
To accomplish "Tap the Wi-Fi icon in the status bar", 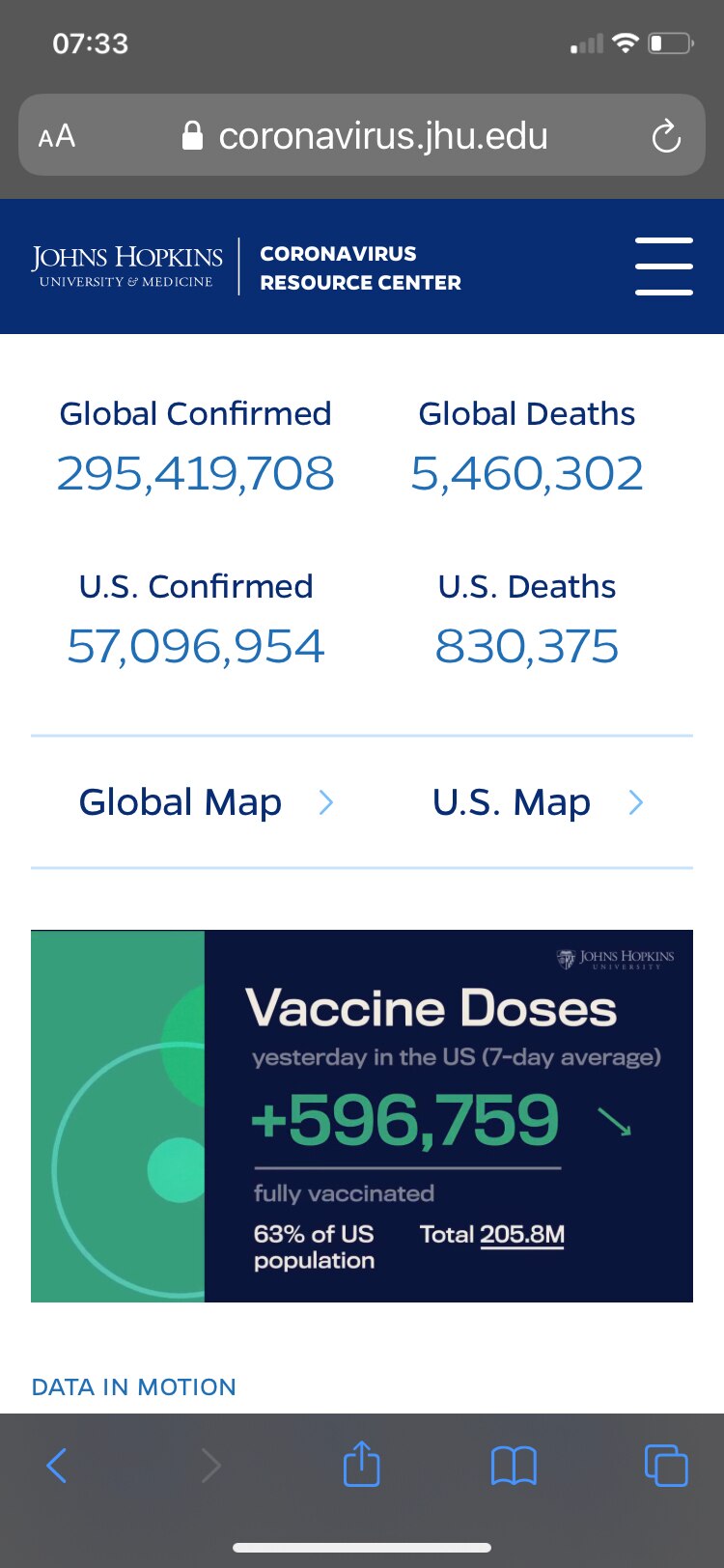I will [626, 42].
